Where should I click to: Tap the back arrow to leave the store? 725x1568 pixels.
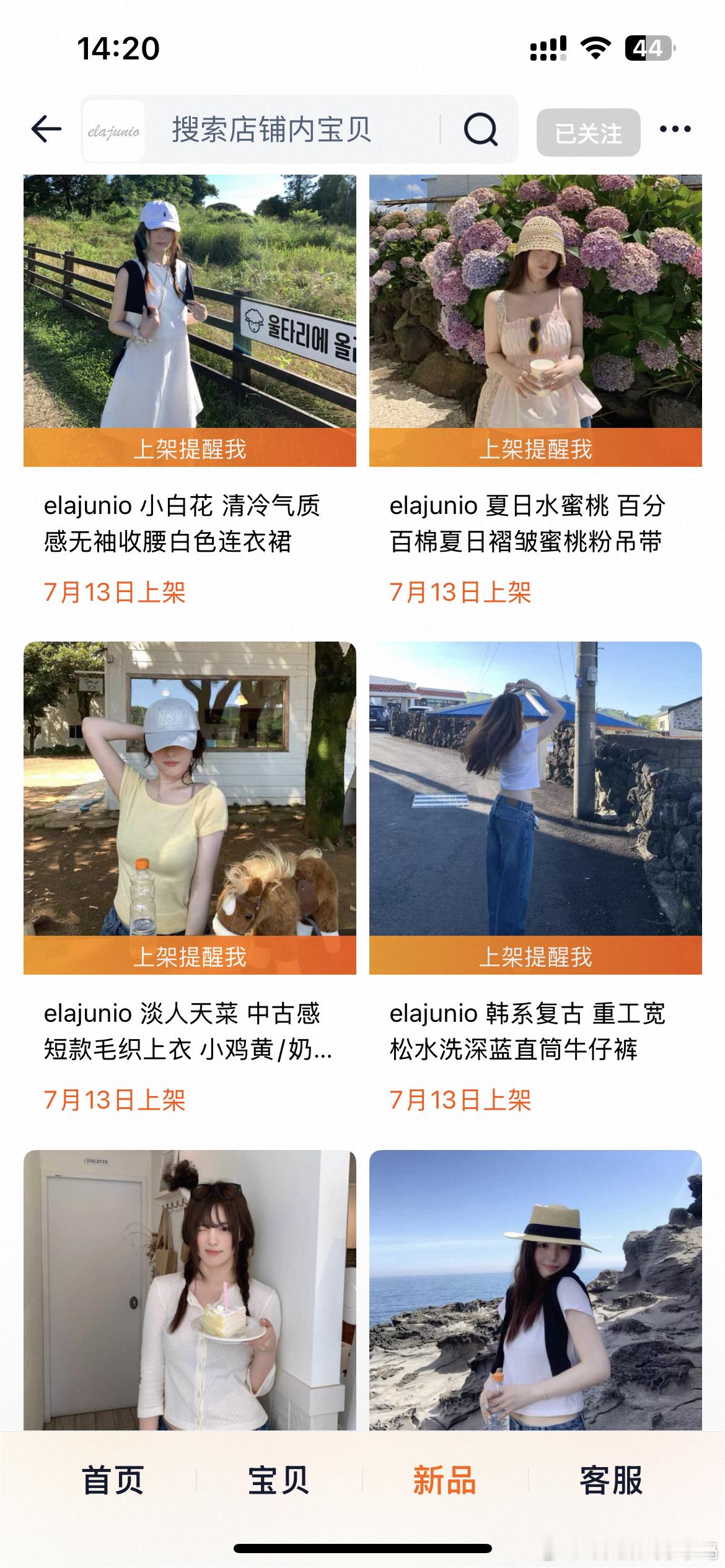point(45,129)
